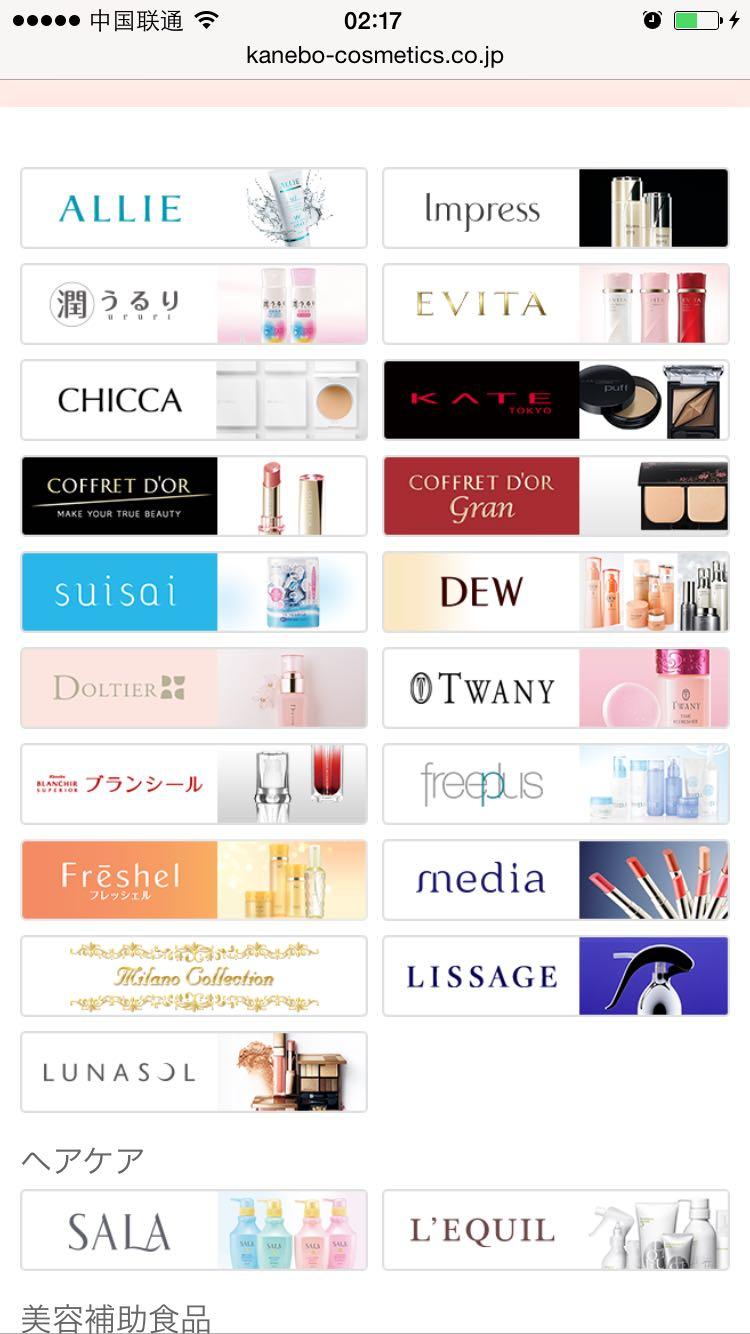Open the DEW brand banner
This screenshot has height=1334, width=750.
pyautogui.click(x=556, y=592)
